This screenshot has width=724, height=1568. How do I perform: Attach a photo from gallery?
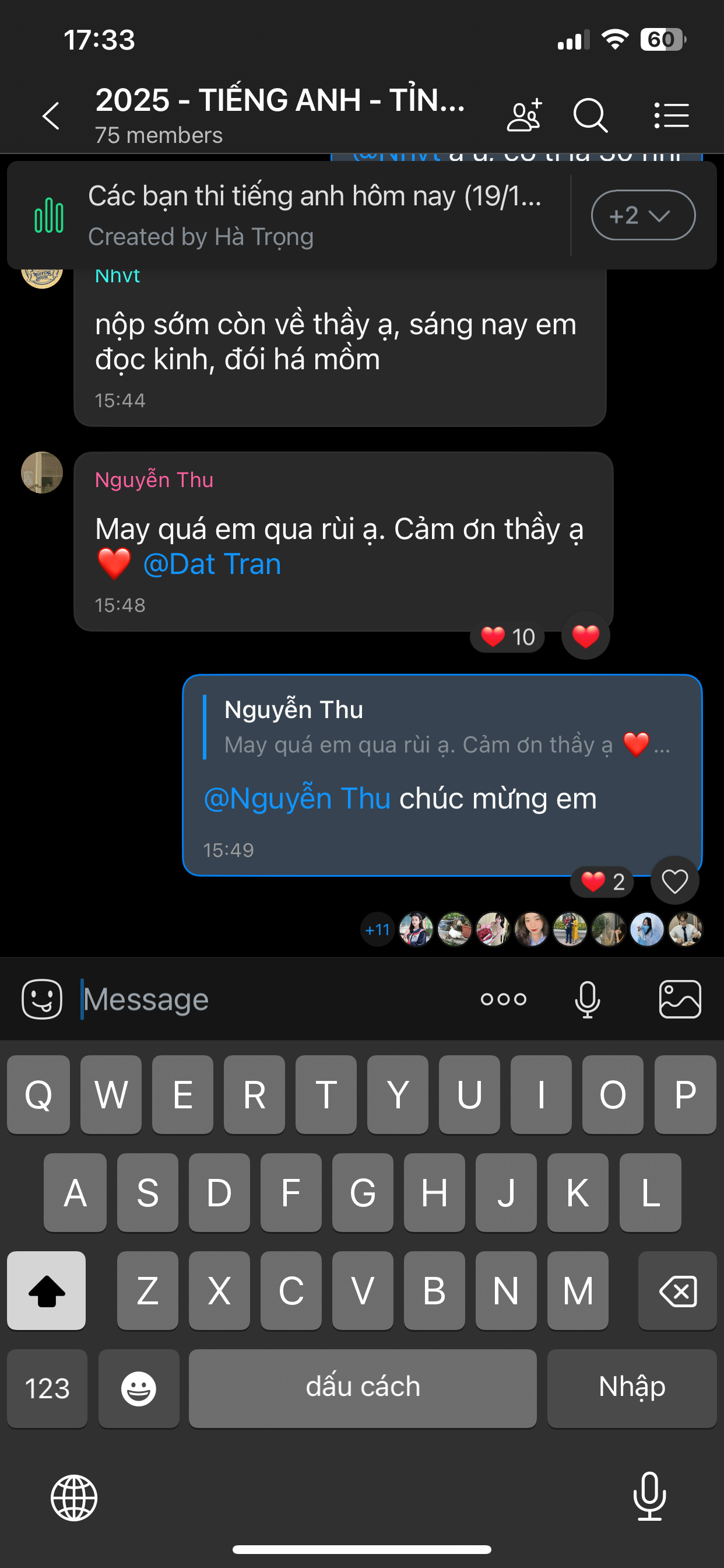(680, 999)
